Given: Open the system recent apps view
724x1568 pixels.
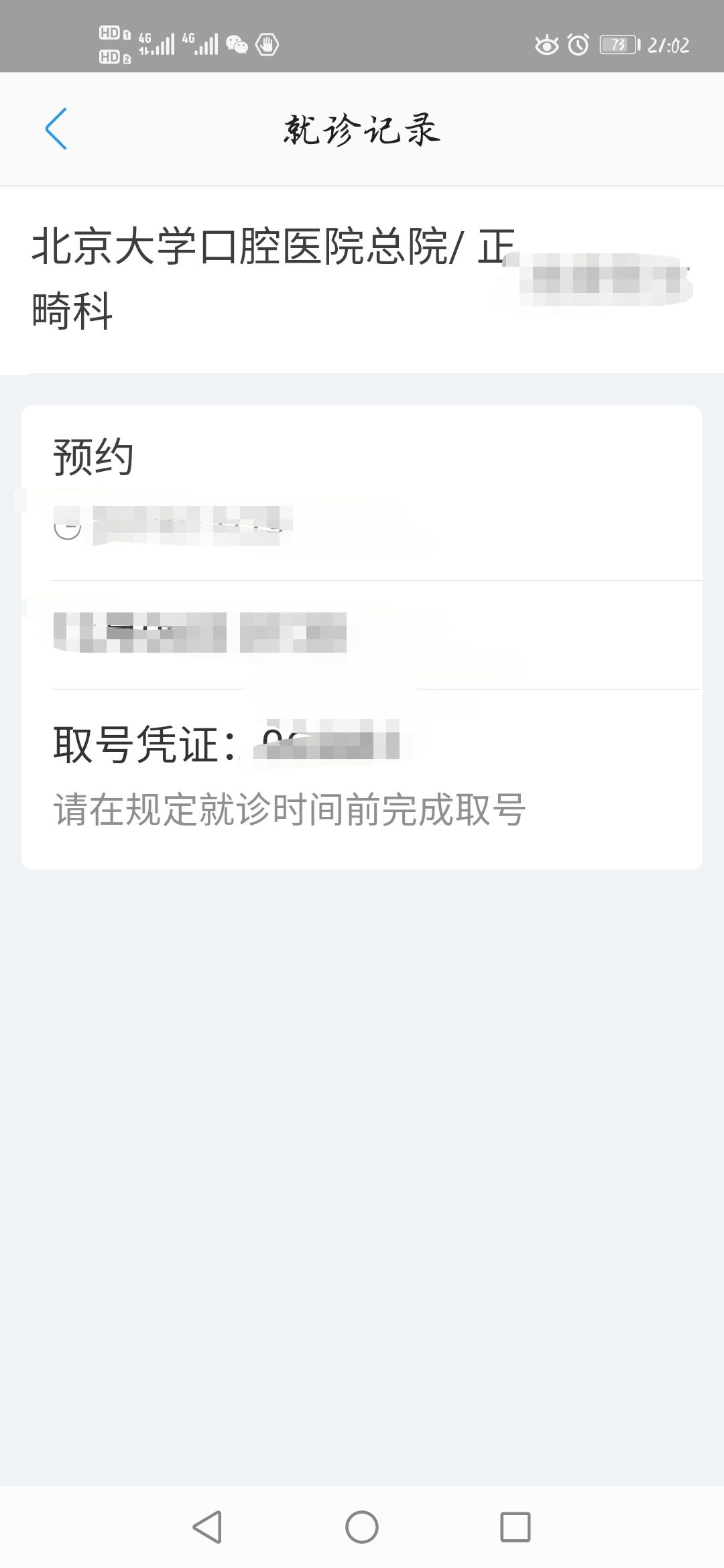Looking at the screenshot, I should pos(515,1527).
